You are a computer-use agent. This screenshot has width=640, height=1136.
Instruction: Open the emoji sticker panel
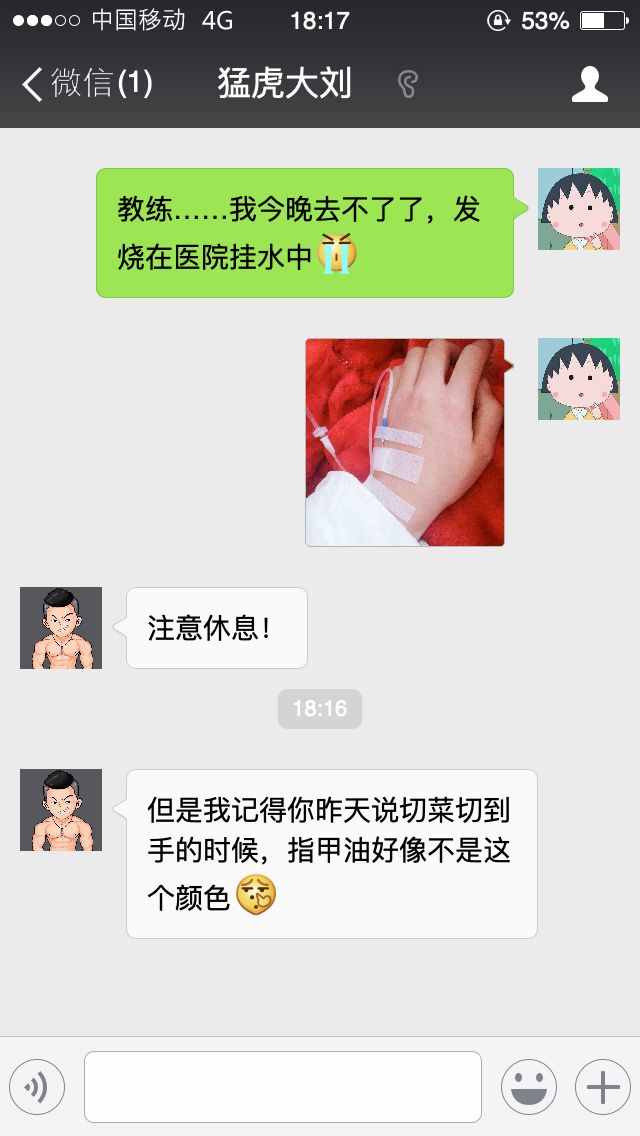click(x=528, y=1087)
